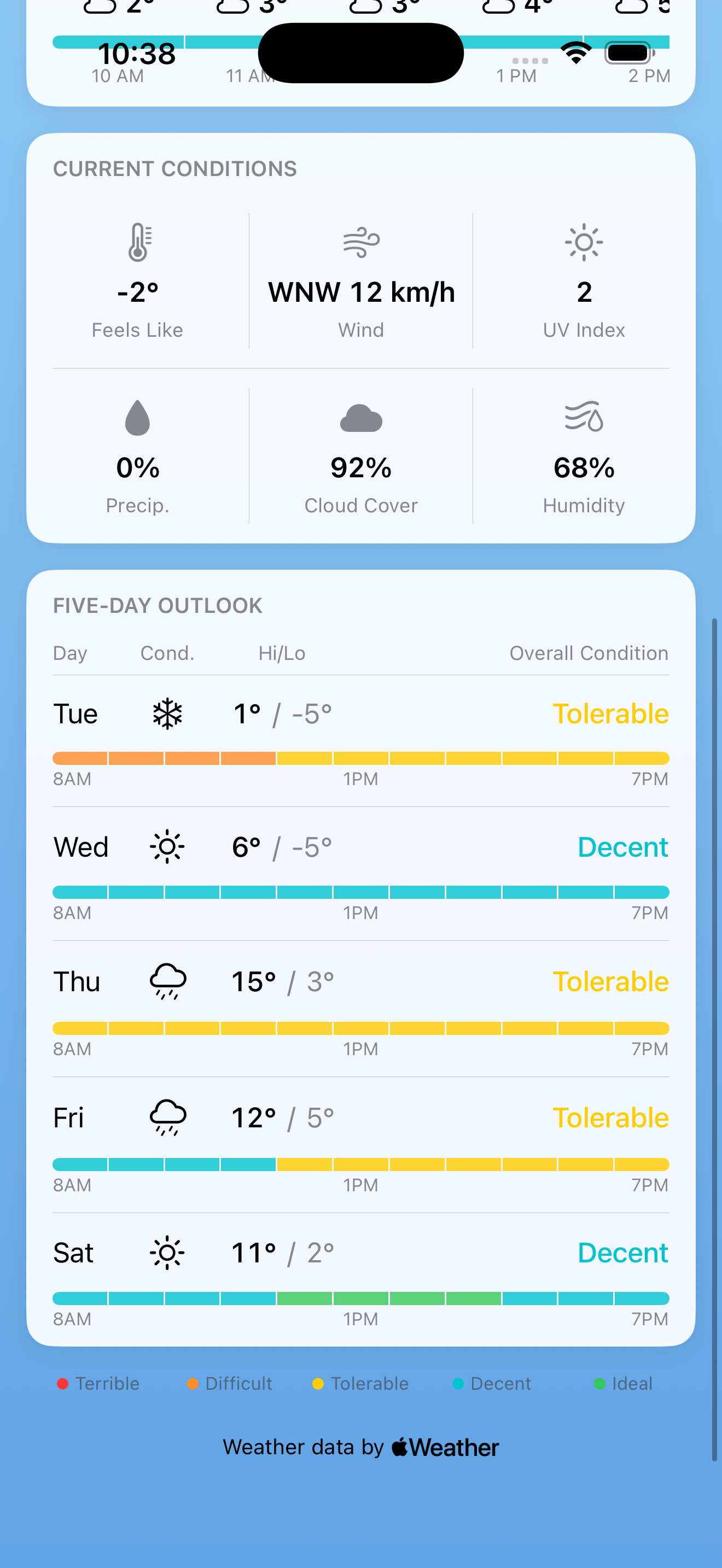This screenshot has width=722, height=1568.
Task: Click Saturday's hourly condition bar
Action: point(361,1298)
